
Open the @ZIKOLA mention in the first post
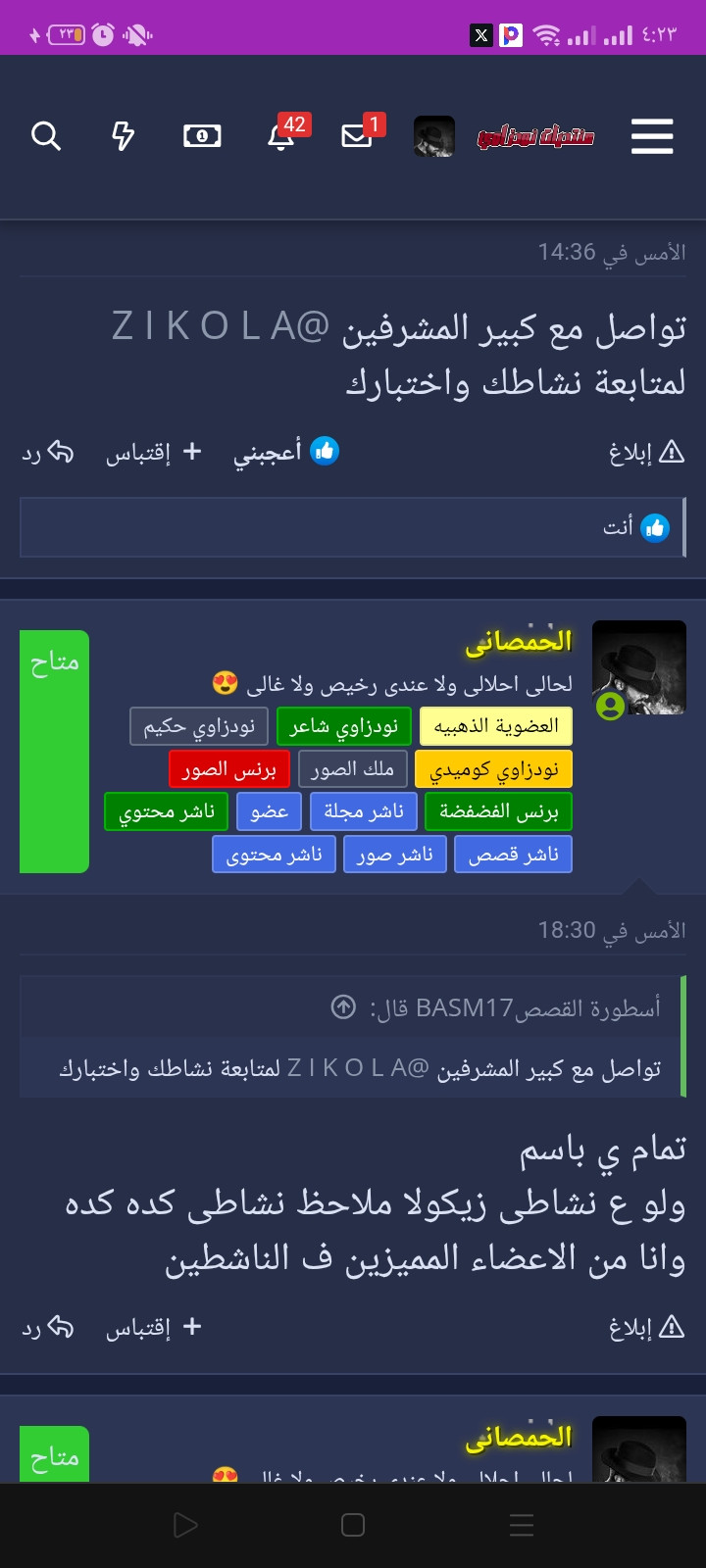pyautogui.click(x=221, y=326)
